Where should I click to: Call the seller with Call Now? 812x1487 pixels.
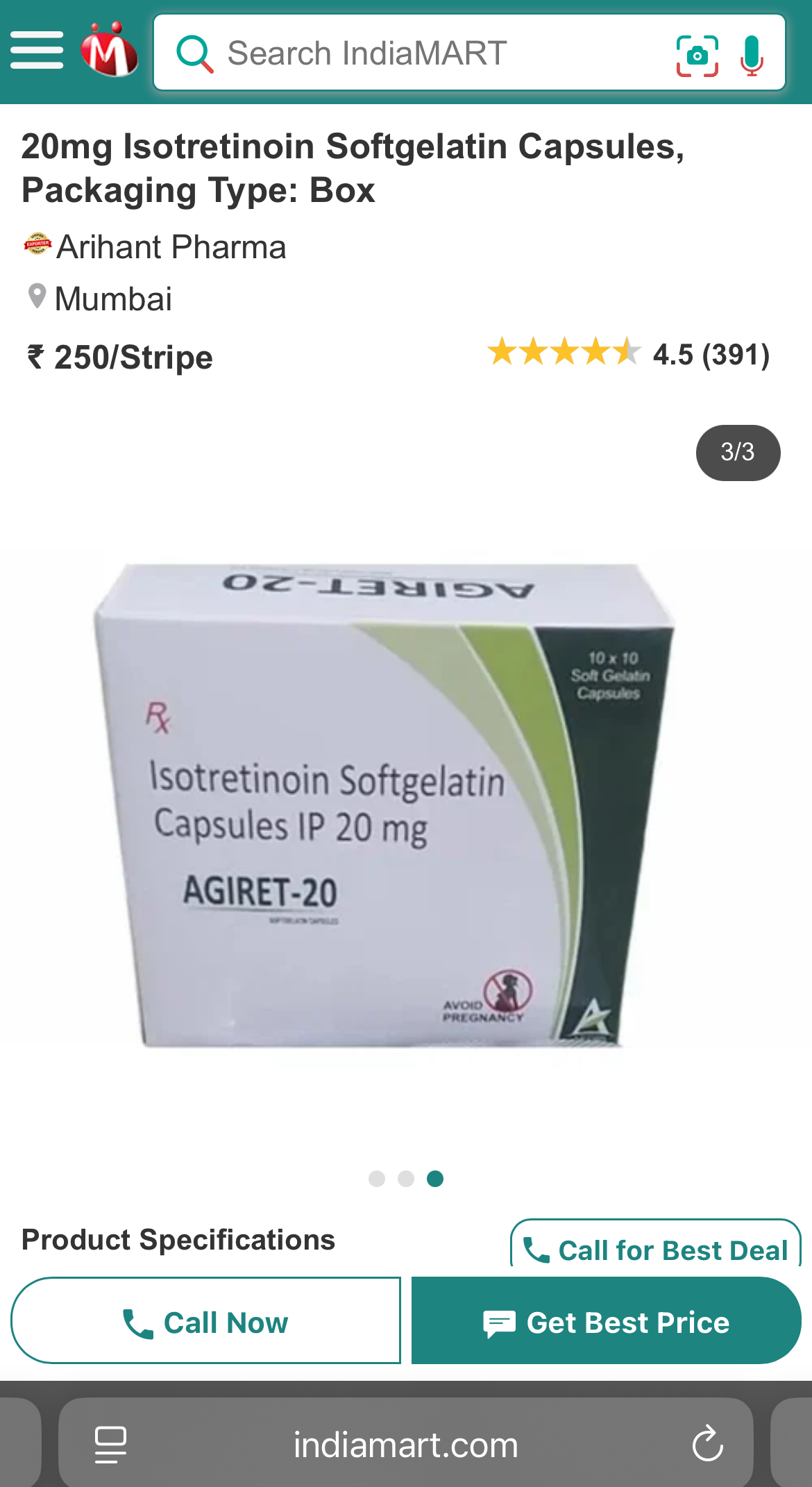pos(205,1322)
